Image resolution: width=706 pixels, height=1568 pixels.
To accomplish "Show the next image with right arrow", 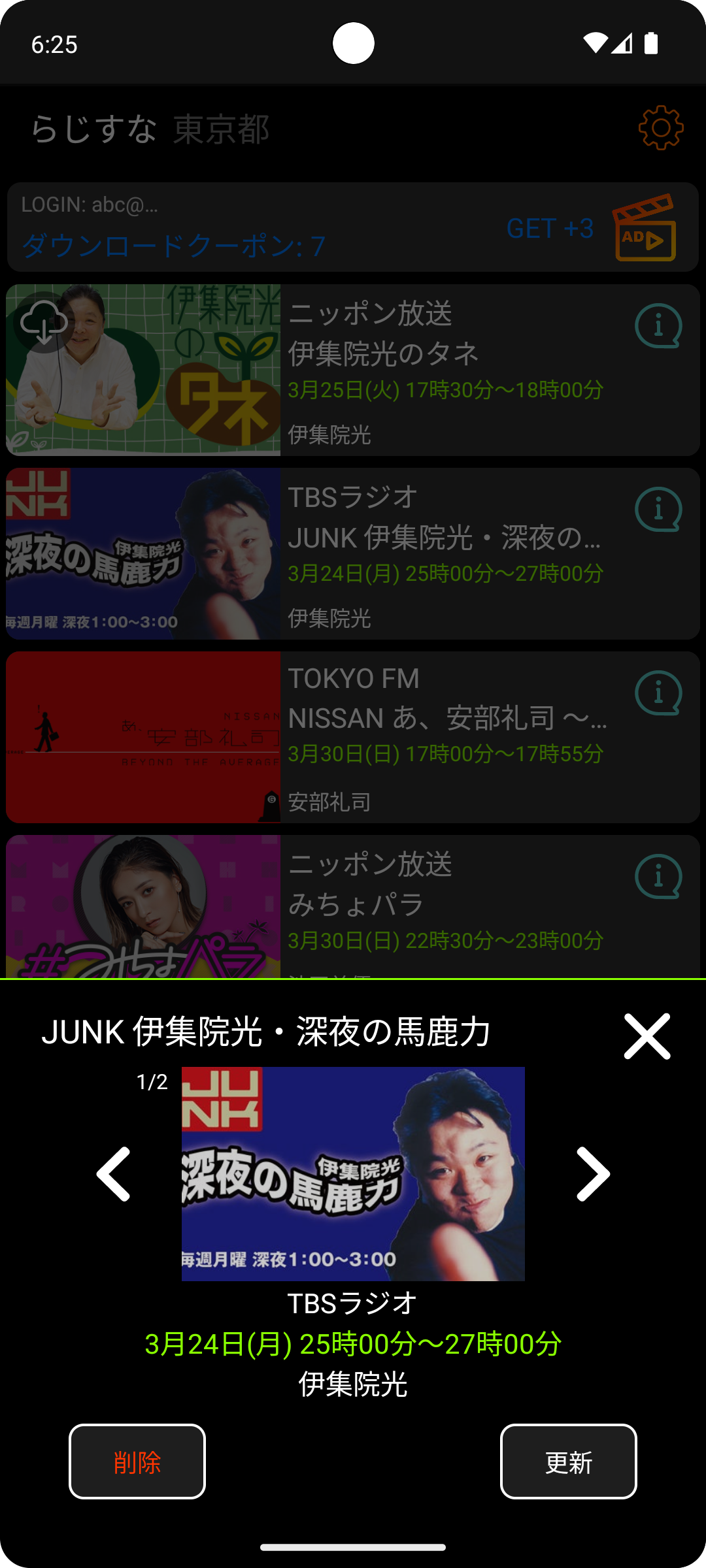I will point(593,1174).
